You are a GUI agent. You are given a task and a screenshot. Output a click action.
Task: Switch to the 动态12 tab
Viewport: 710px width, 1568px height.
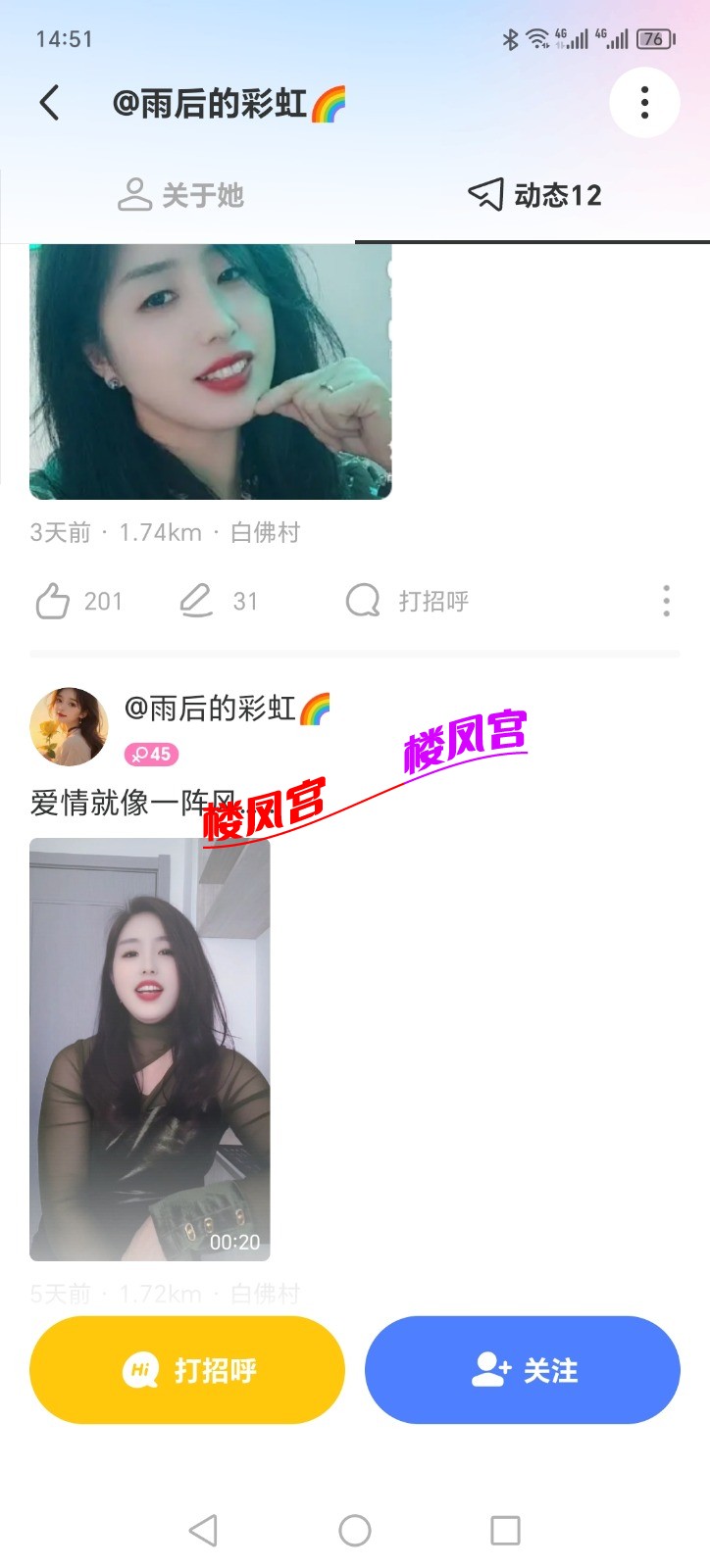534,195
